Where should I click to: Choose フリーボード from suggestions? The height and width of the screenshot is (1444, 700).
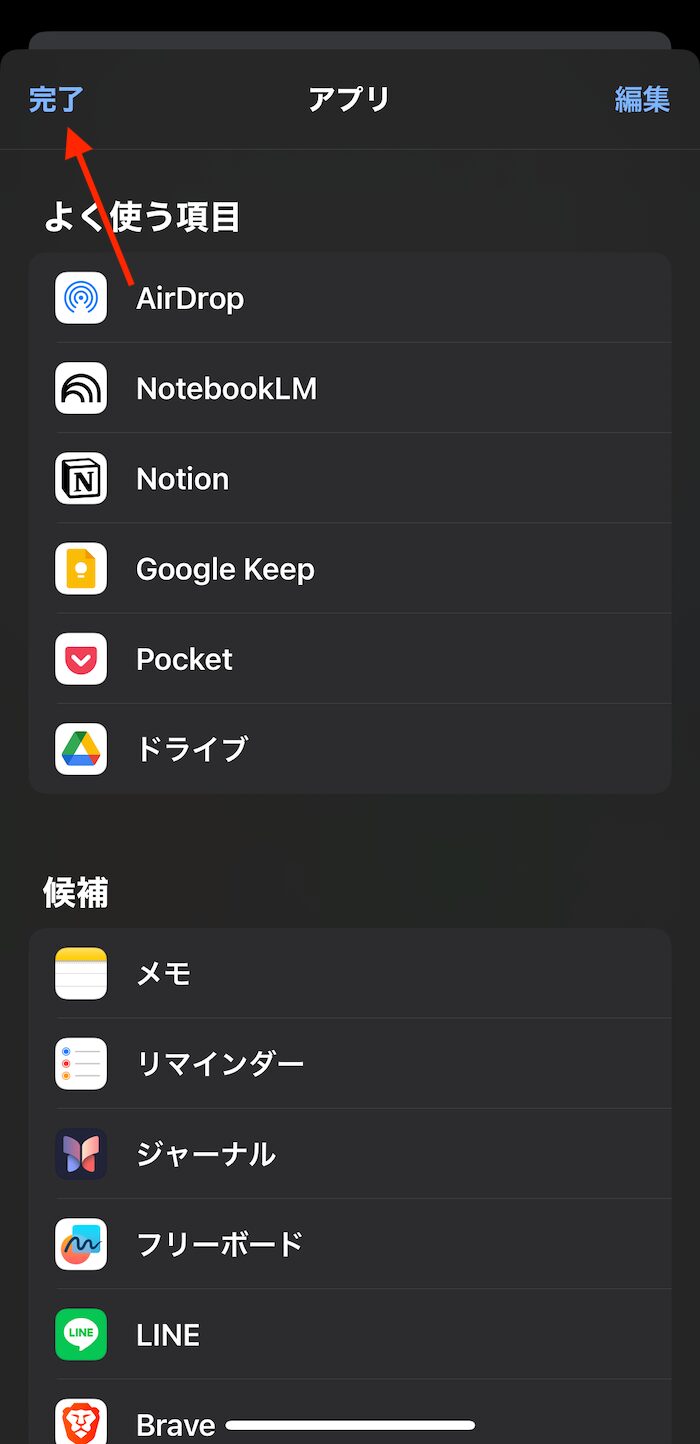[350, 1243]
